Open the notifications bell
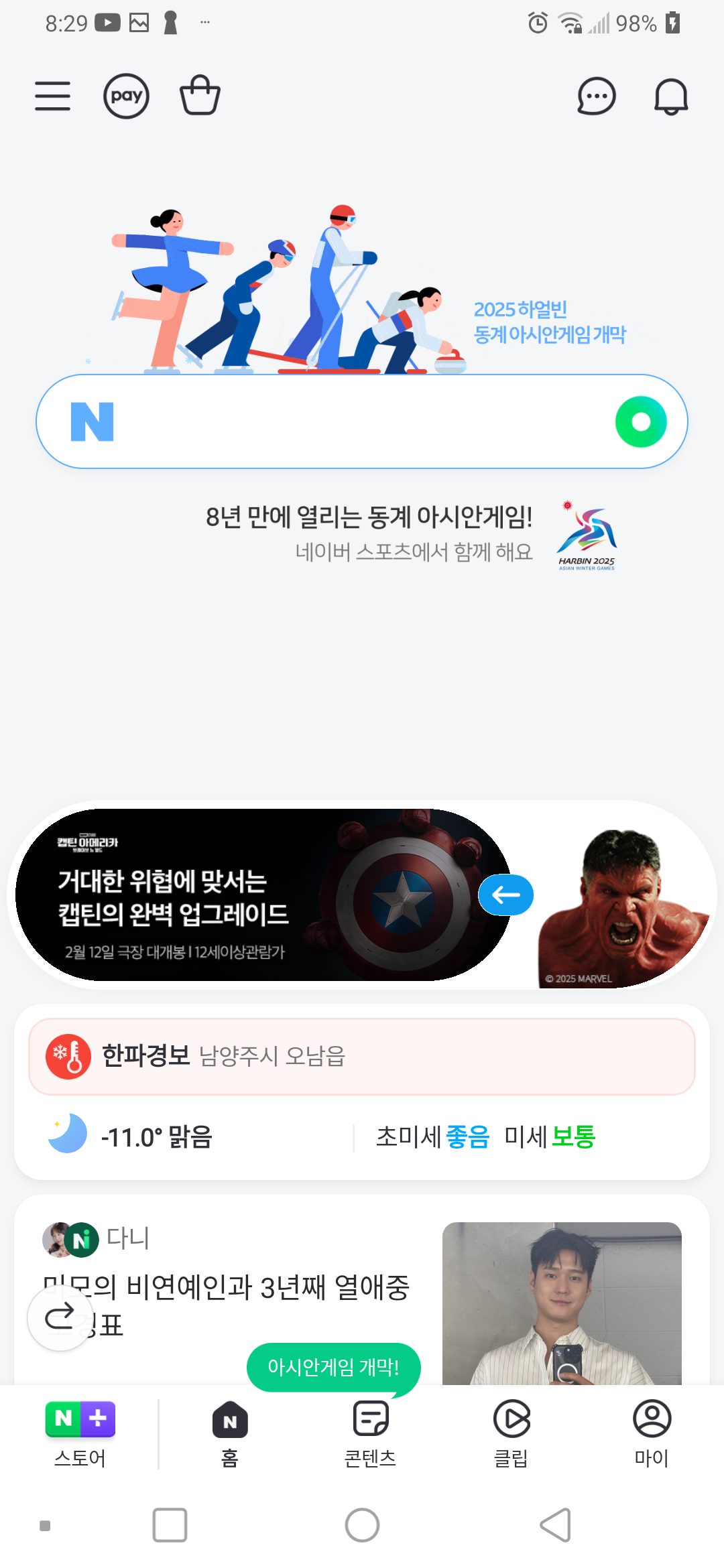 670,96
